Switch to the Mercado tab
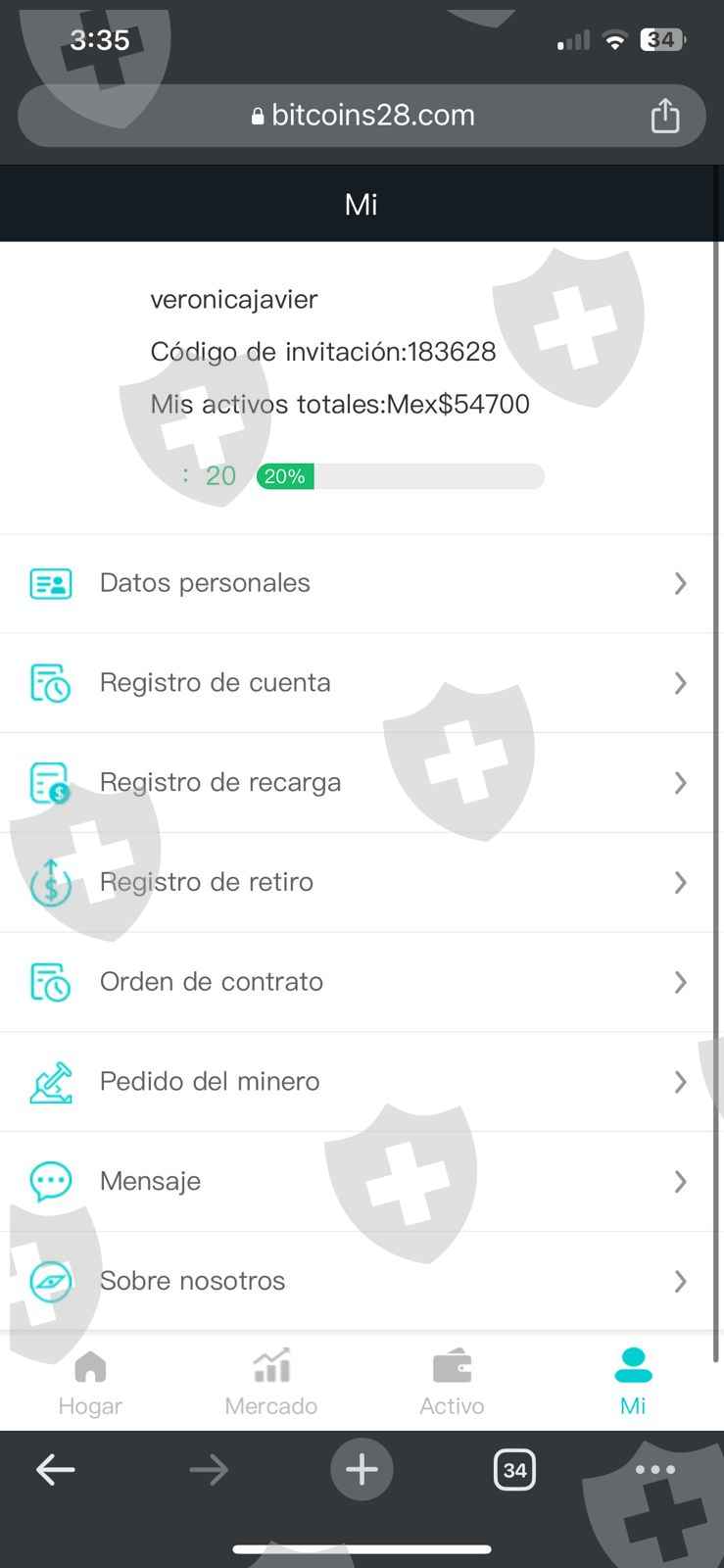 271,1382
